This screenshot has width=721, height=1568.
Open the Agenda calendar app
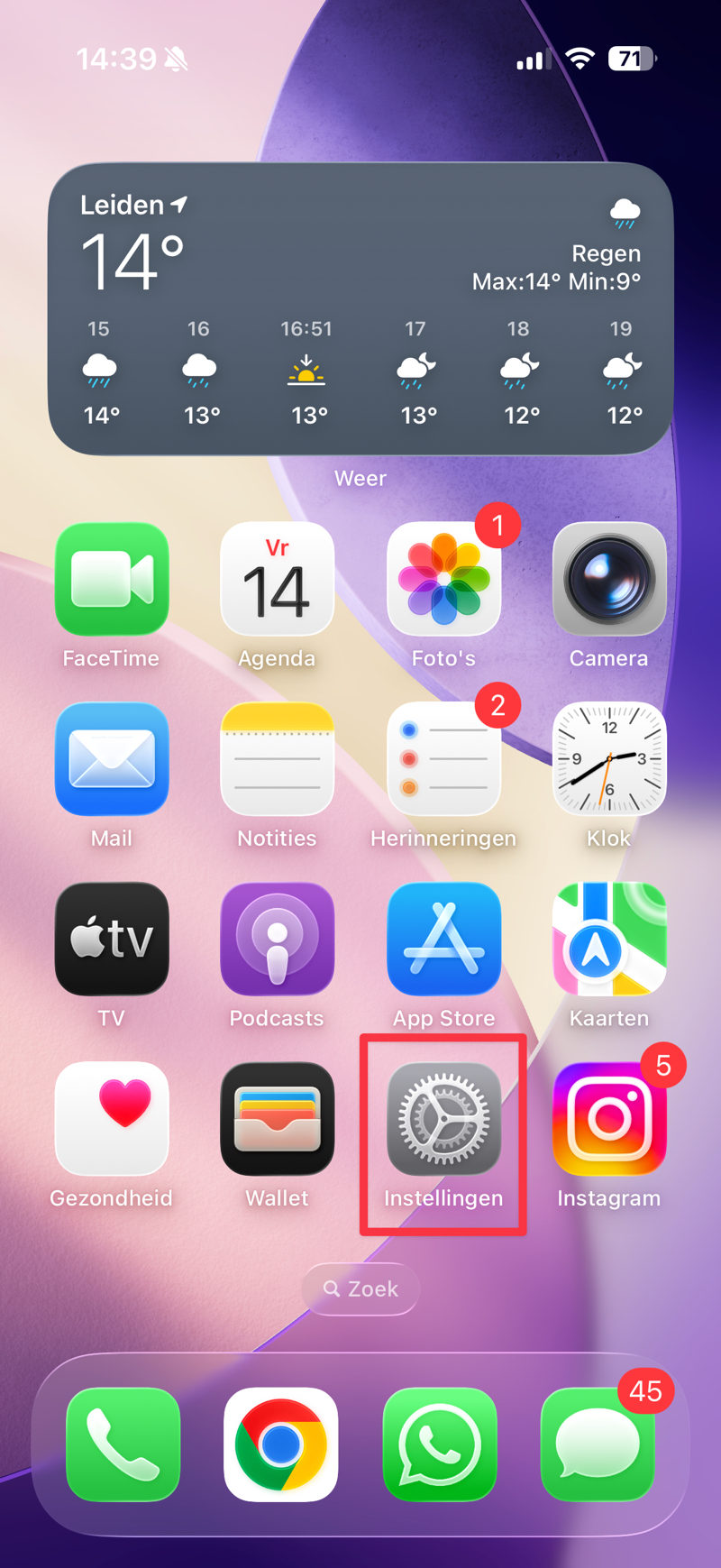pyautogui.click(x=277, y=579)
